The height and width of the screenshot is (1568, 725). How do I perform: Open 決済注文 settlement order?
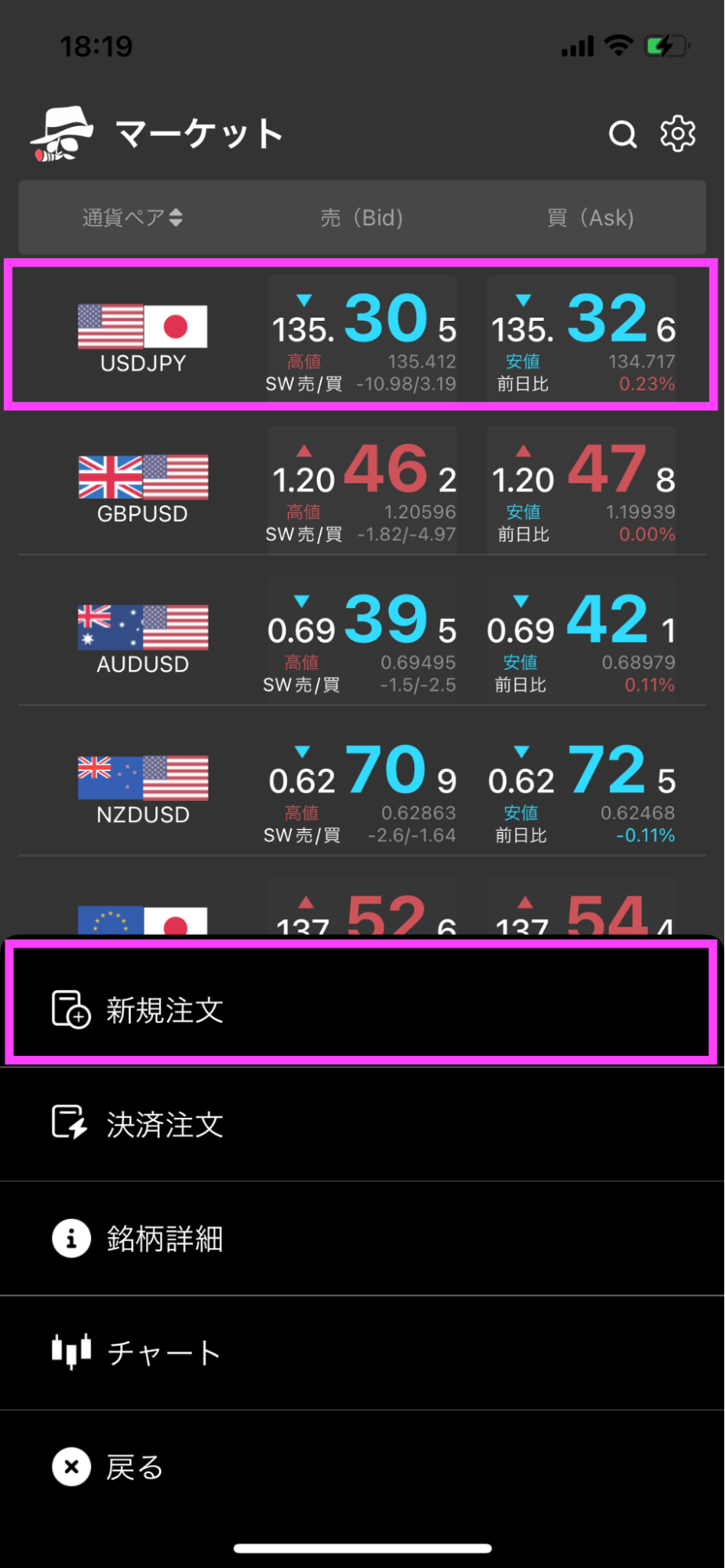[361, 1123]
